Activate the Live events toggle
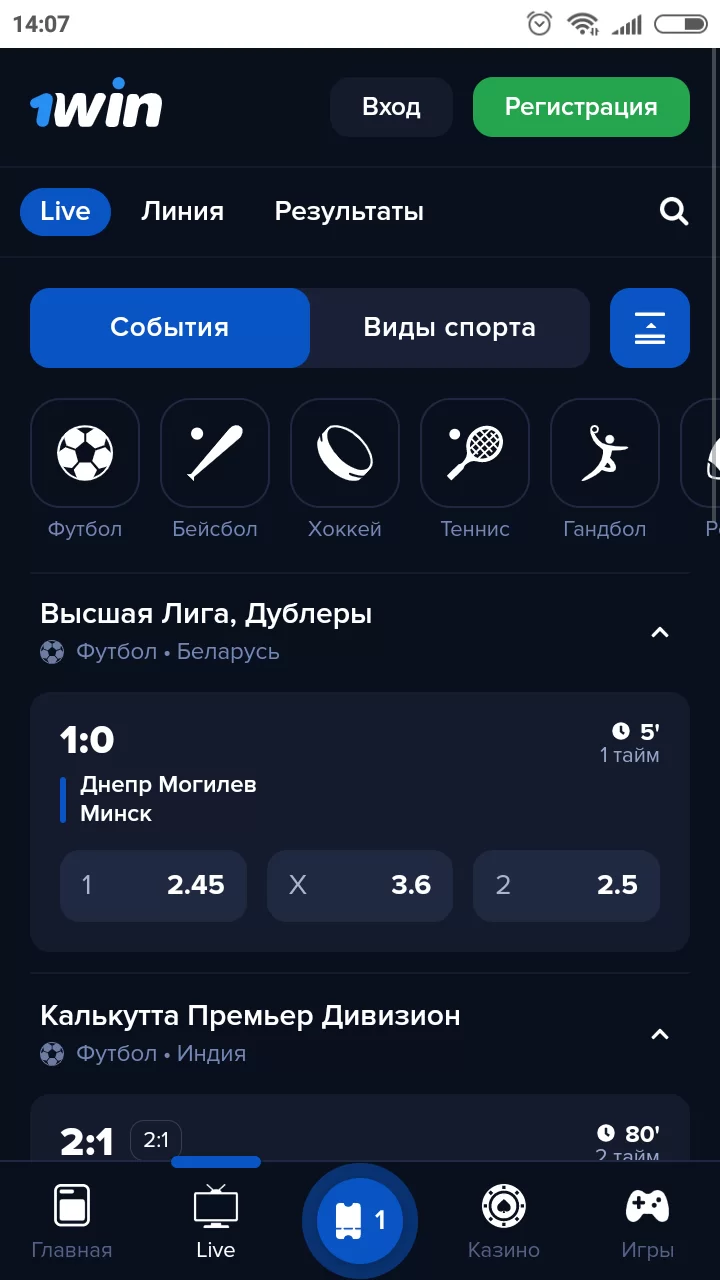Image resolution: width=720 pixels, height=1280 pixels. coord(65,211)
